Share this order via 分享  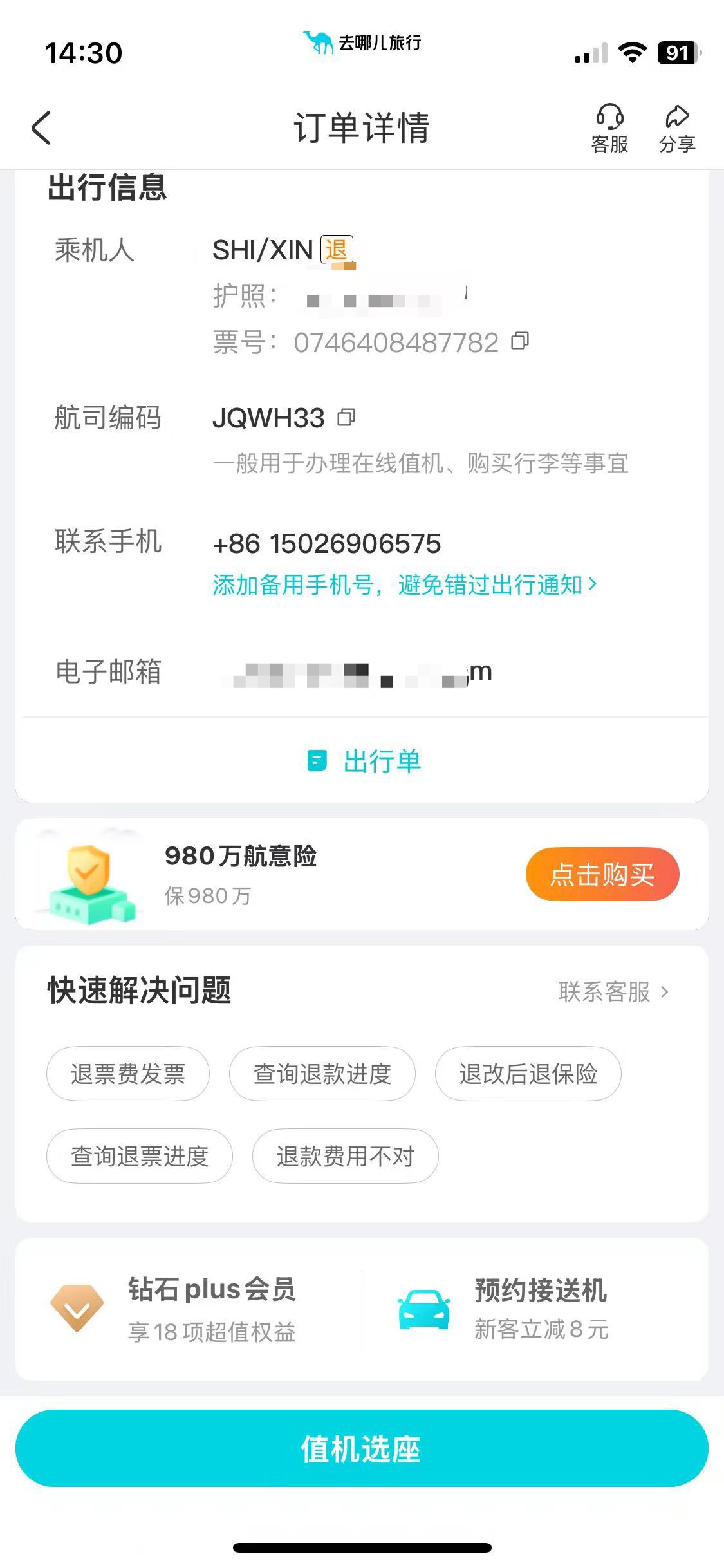tap(677, 129)
